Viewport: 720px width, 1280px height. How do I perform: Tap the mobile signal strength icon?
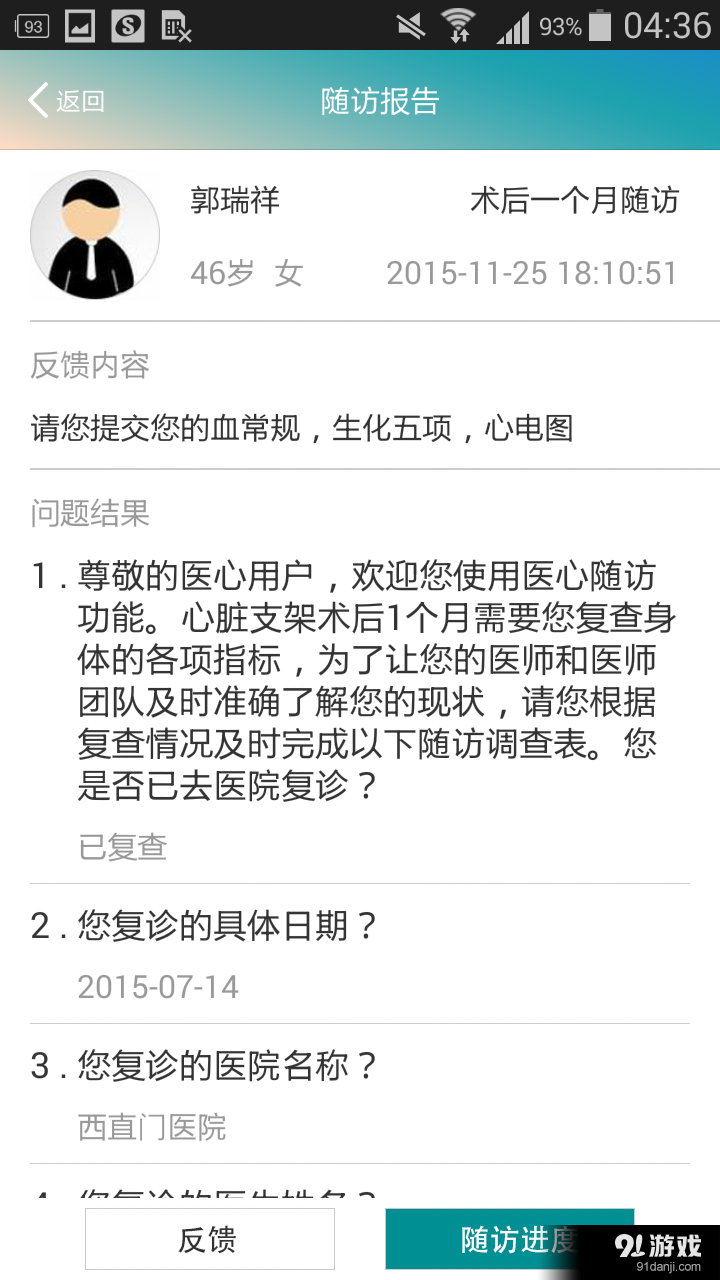tap(516, 26)
